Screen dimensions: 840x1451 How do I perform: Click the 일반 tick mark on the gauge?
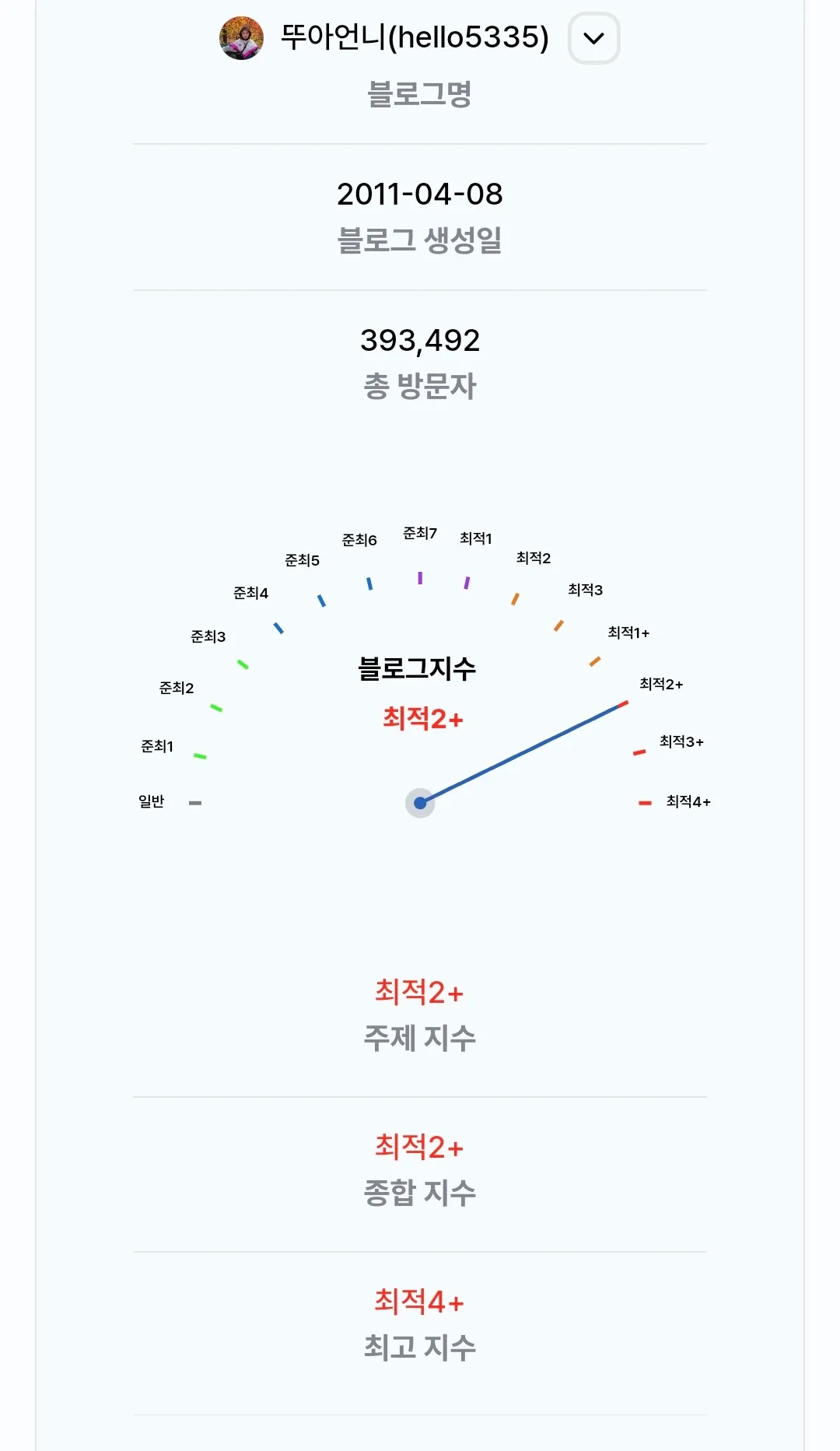[x=194, y=803]
